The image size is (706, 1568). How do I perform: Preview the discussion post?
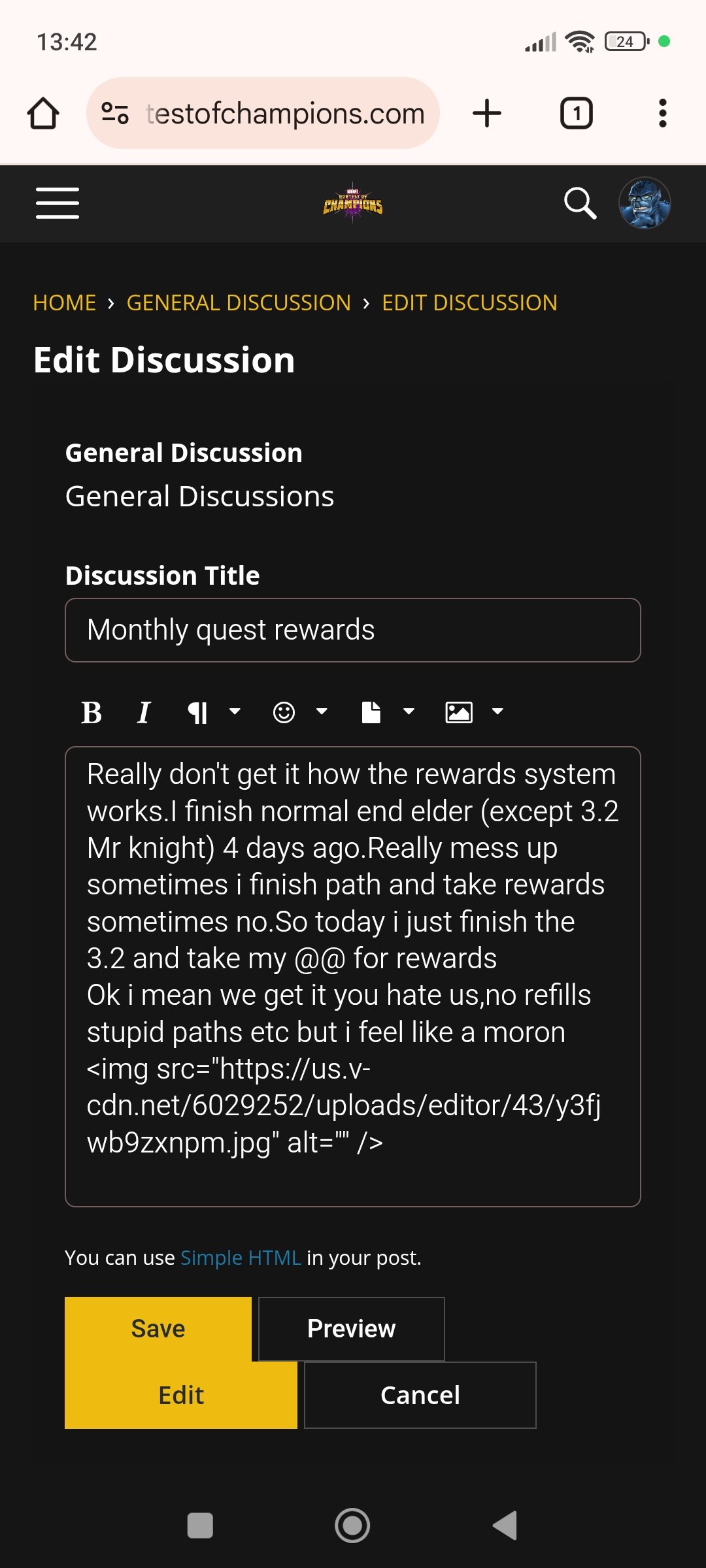tap(352, 1329)
